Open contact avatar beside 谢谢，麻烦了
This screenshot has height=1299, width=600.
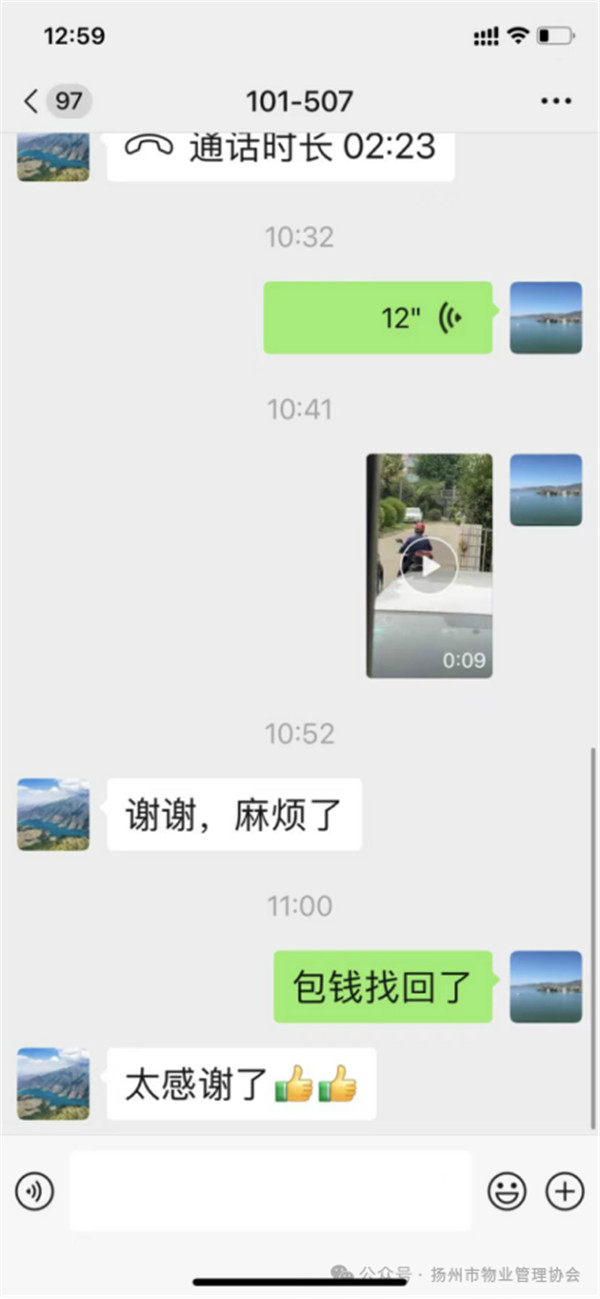coord(53,814)
